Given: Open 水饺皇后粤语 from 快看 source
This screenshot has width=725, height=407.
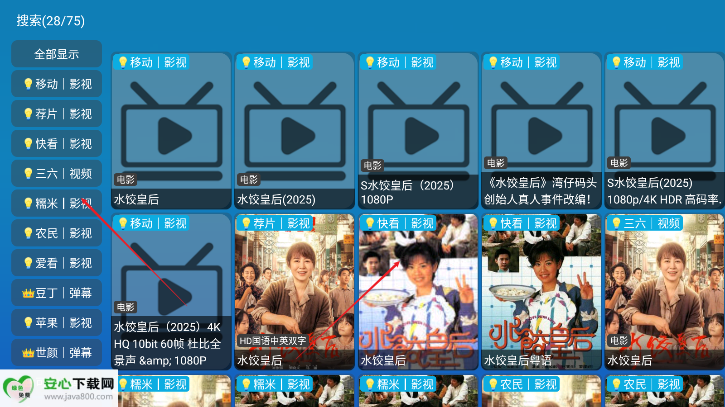Looking at the screenshot, I should tap(542, 292).
